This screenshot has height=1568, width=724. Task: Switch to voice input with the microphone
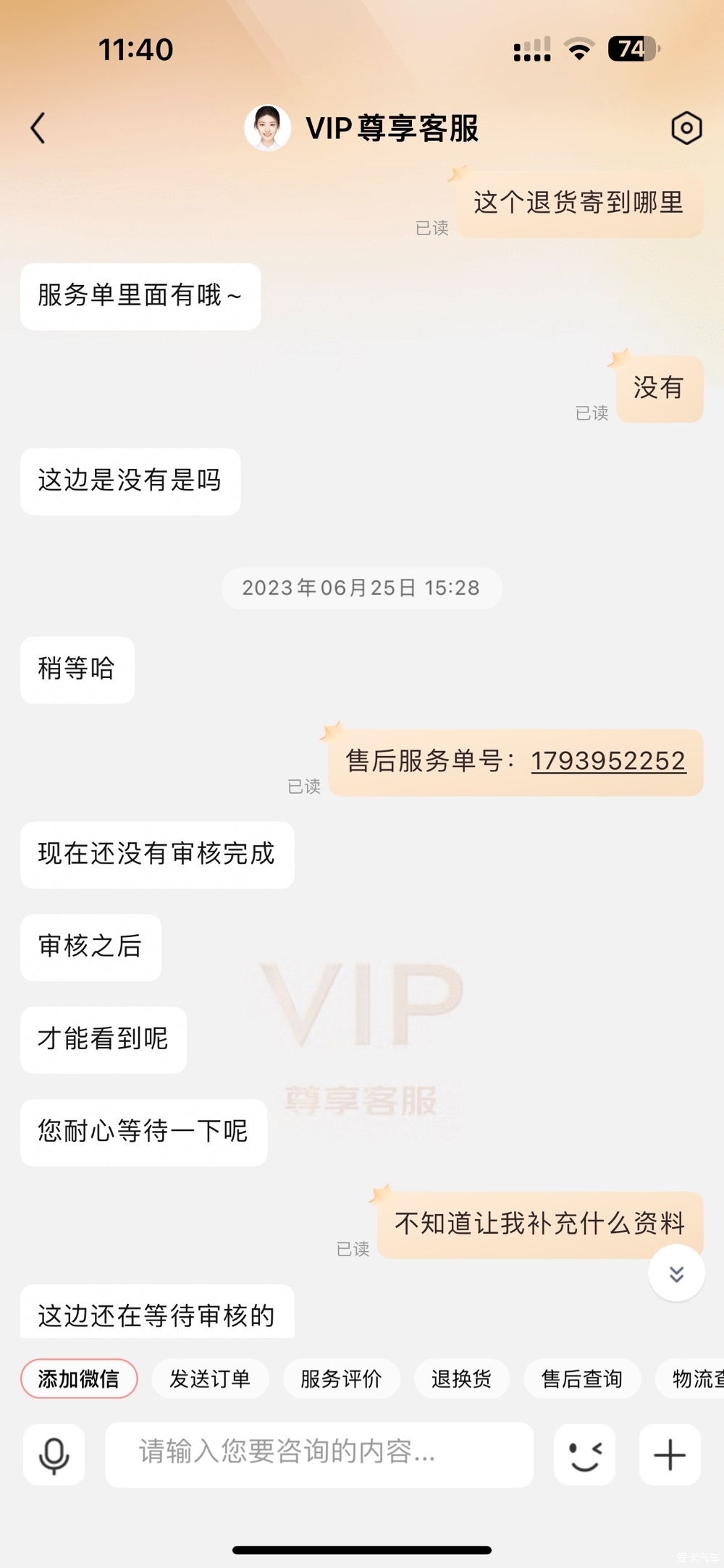point(54,1455)
